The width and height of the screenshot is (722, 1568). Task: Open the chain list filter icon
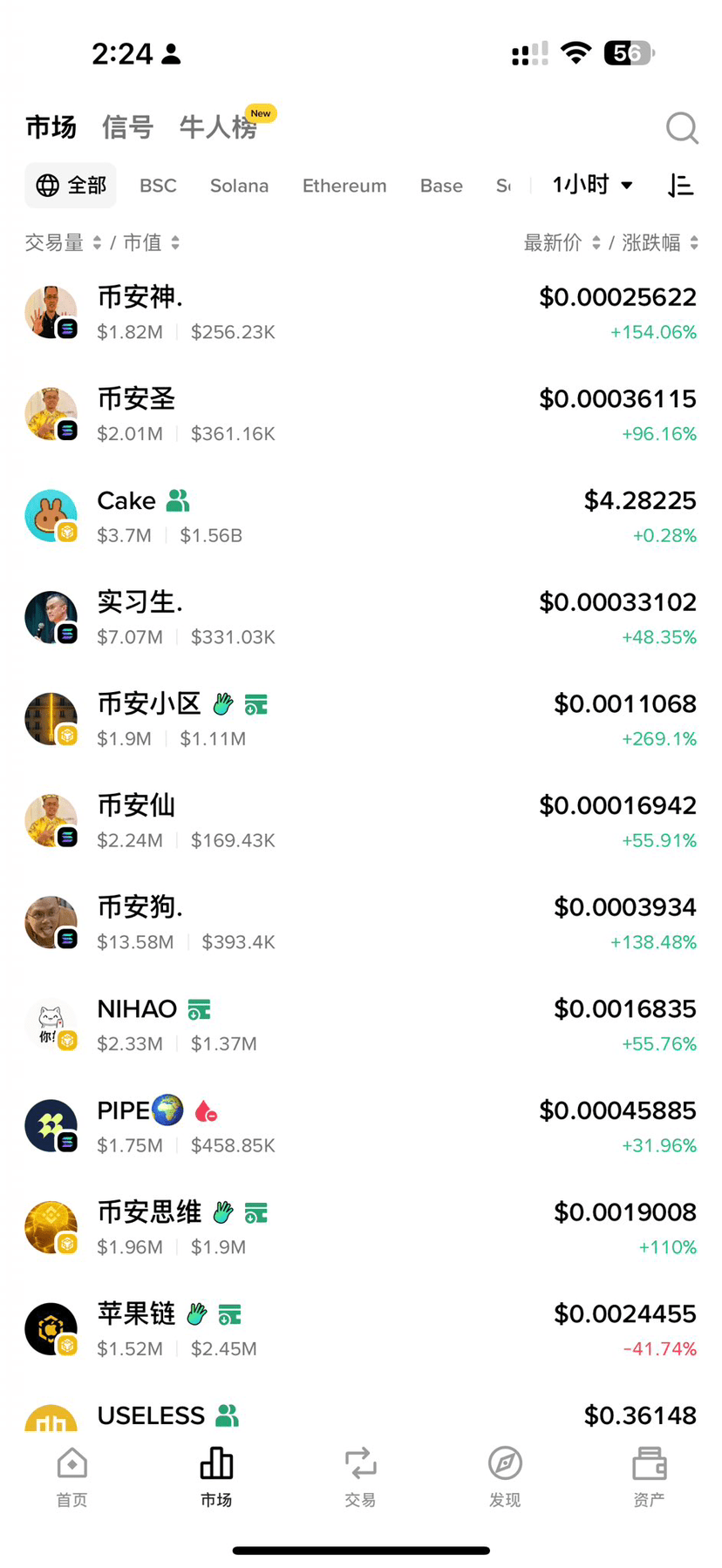[x=681, y=186]
